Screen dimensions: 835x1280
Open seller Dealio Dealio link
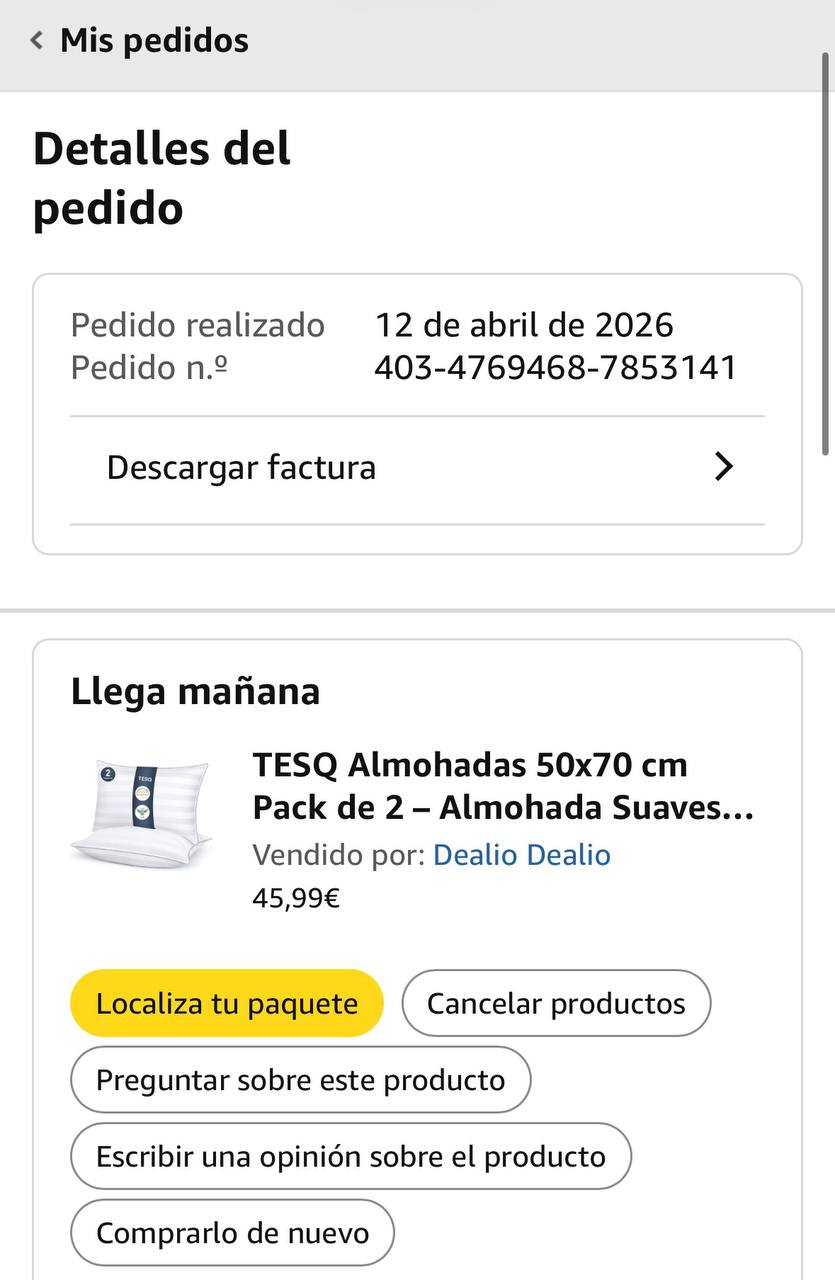(521, 856)
